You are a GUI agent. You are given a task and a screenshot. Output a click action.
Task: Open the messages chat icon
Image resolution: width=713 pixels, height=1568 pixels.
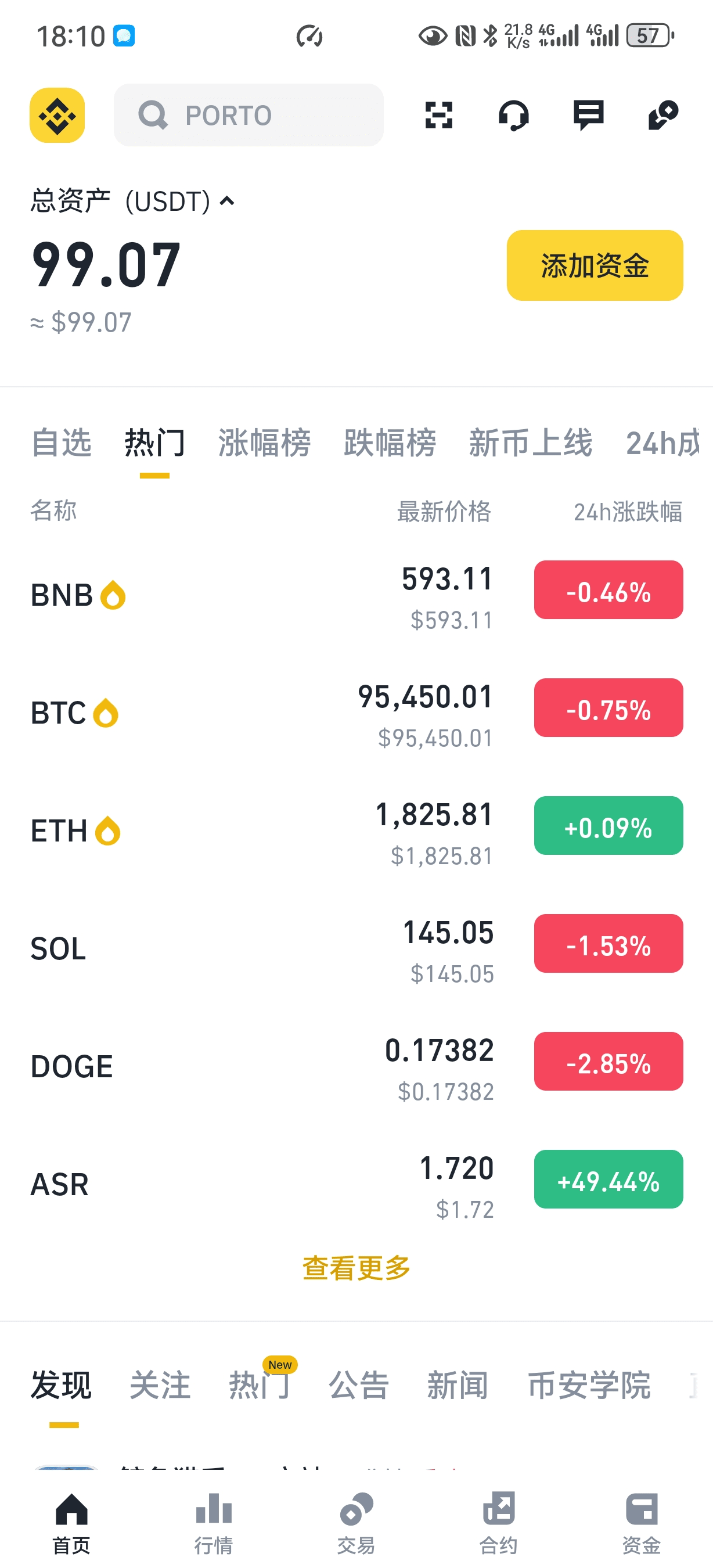click(x=588, y=115)
